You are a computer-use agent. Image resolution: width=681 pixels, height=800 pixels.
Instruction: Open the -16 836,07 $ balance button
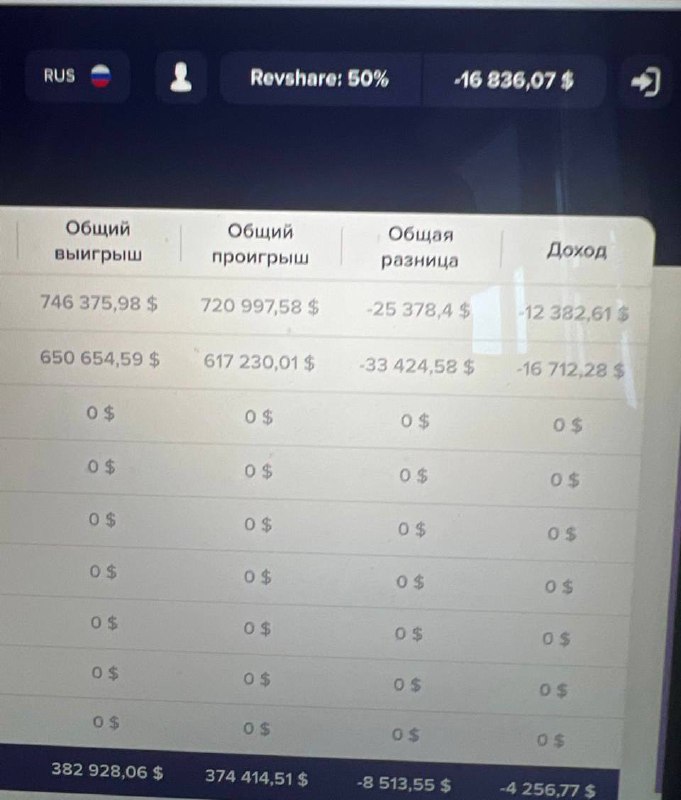tap(513, 80)
